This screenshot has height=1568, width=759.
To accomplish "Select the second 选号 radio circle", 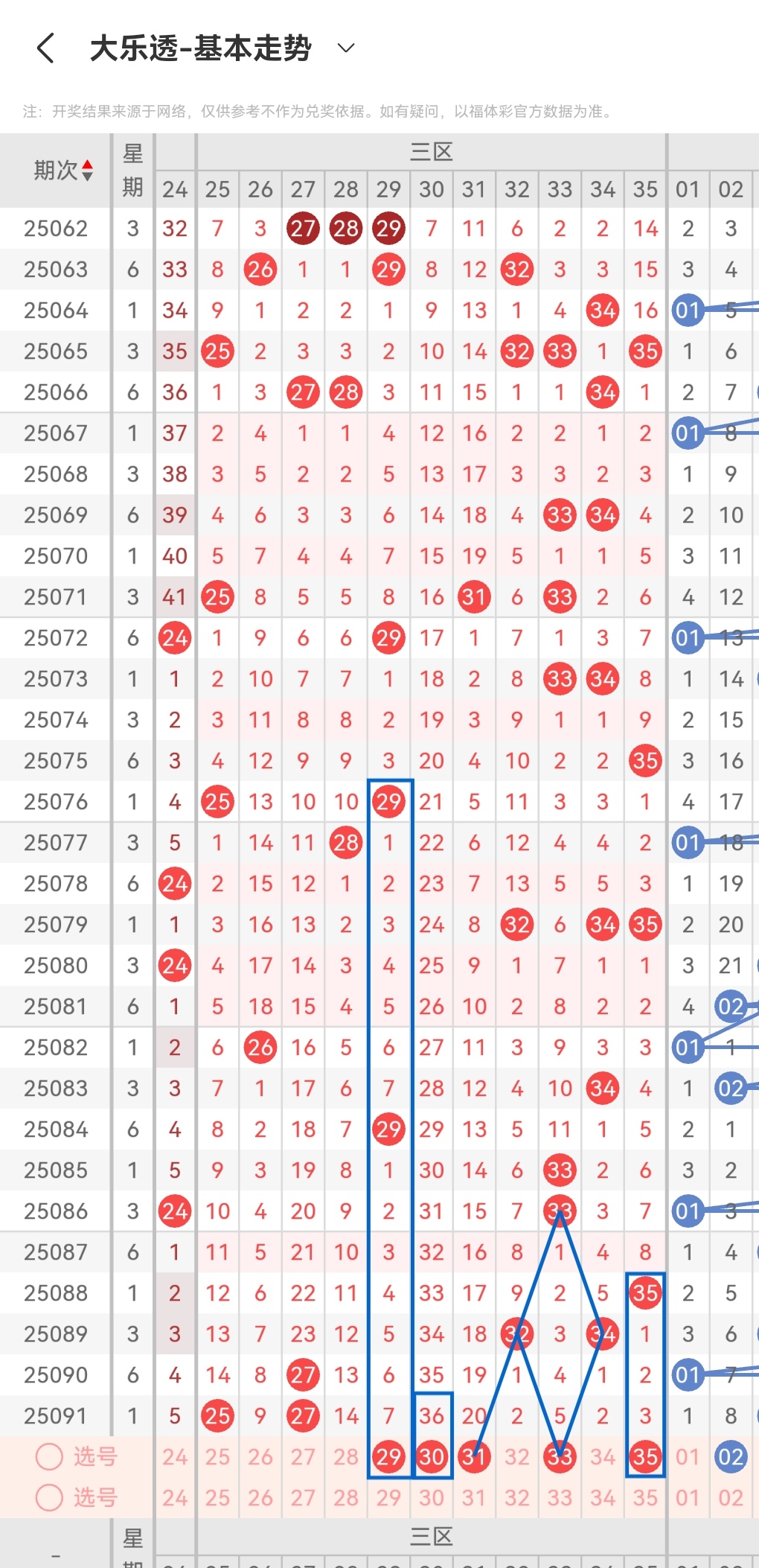I will click(49, 1497).
